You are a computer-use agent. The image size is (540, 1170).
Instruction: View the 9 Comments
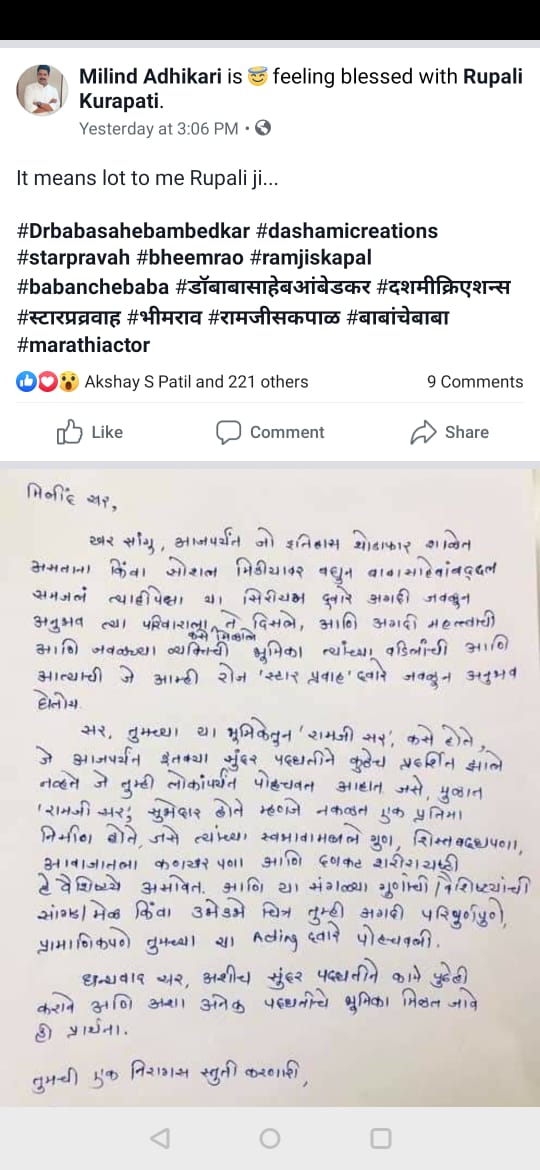point(475,382)
